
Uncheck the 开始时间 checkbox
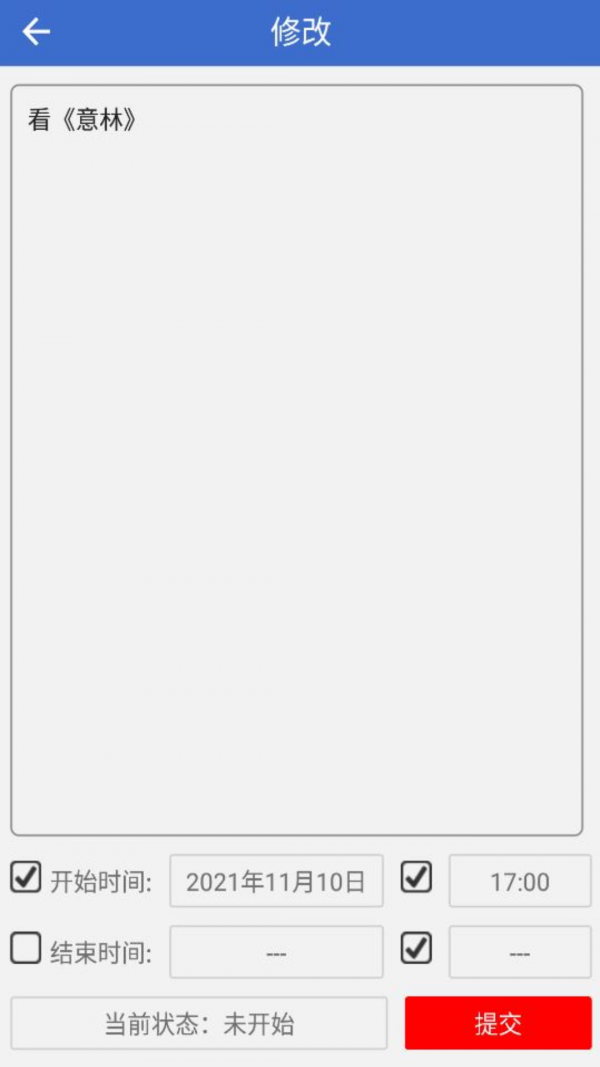26,878
